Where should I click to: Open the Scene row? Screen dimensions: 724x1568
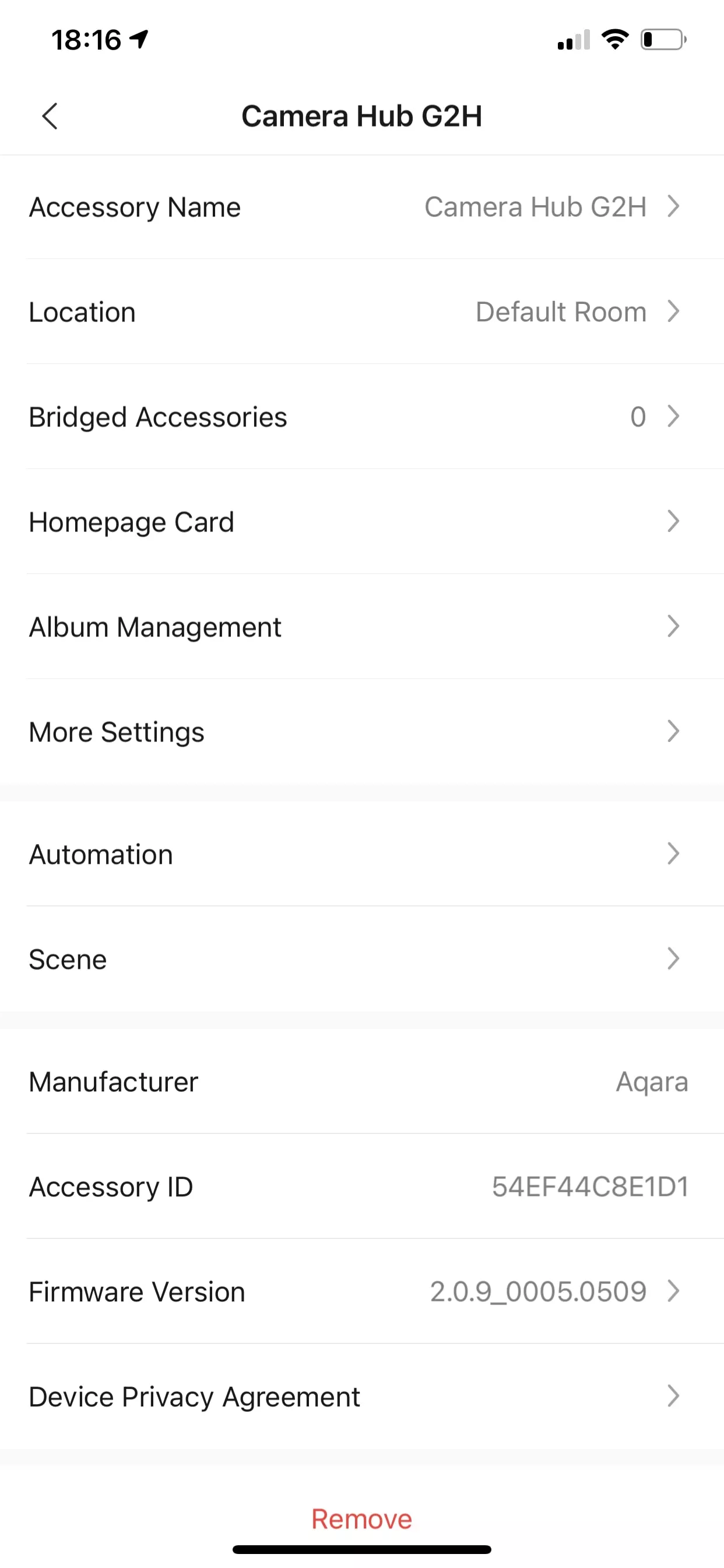[x=362, y=960]
